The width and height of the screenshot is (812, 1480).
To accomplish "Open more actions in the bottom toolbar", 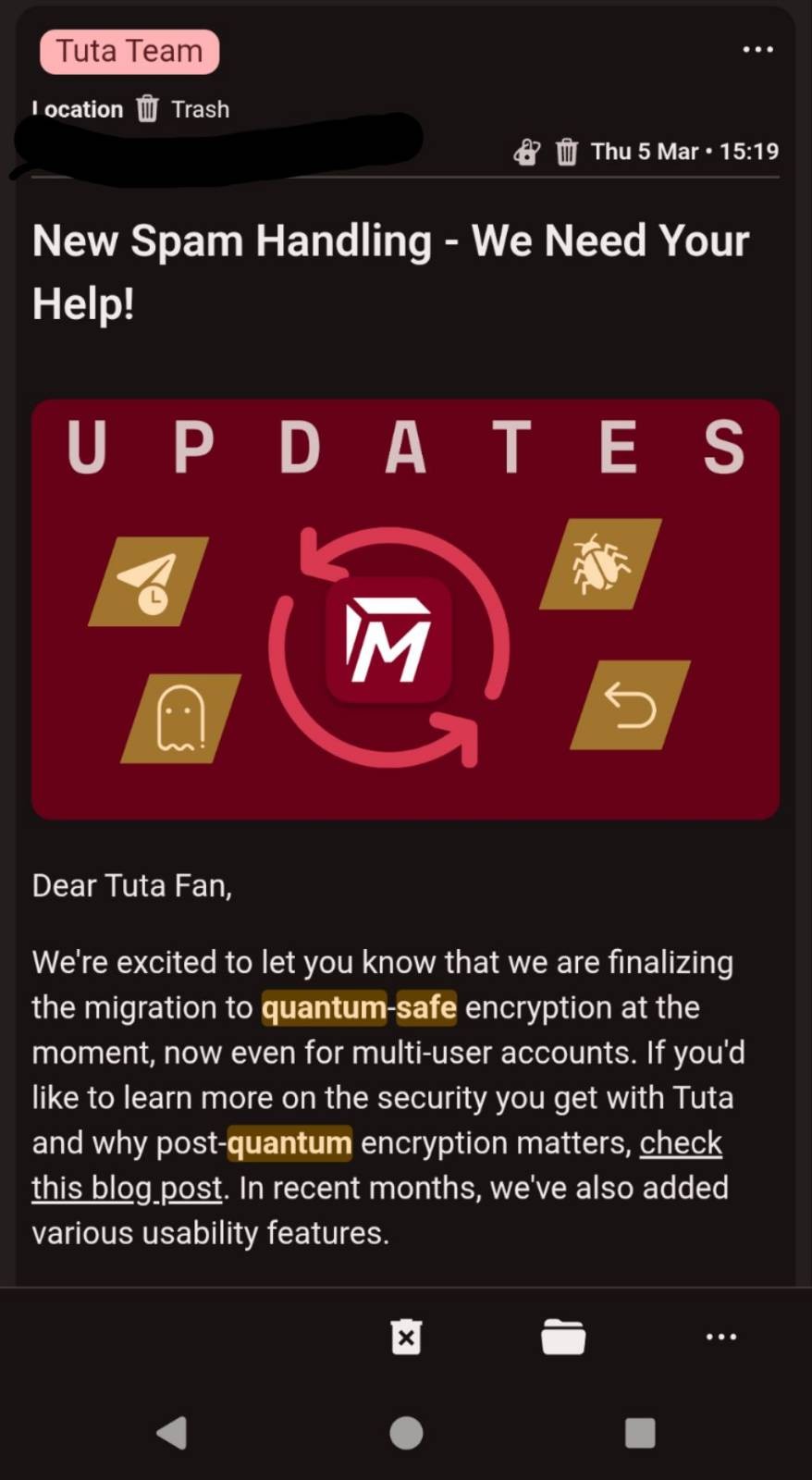I will [x=720, y=1338].
